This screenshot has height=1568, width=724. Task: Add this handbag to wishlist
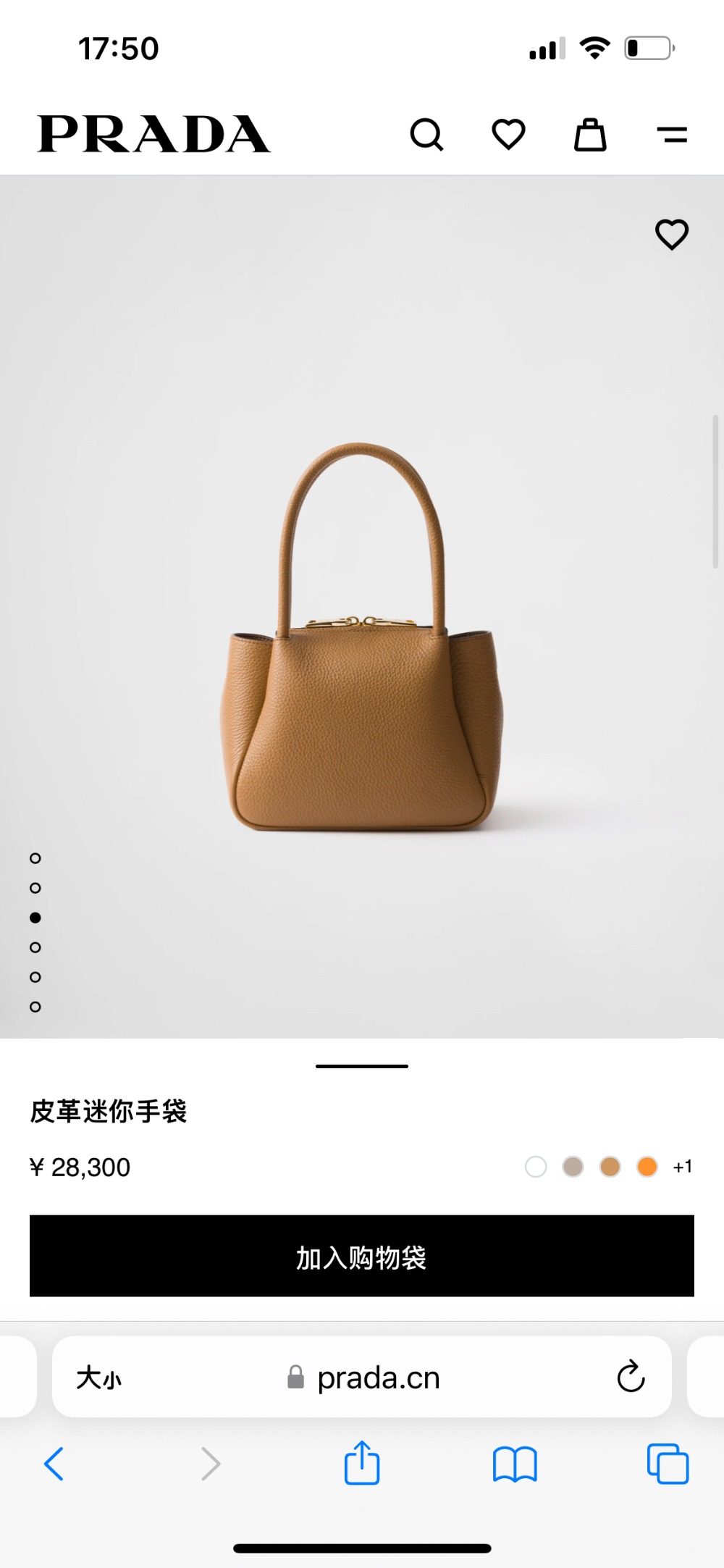coord(671,235)
